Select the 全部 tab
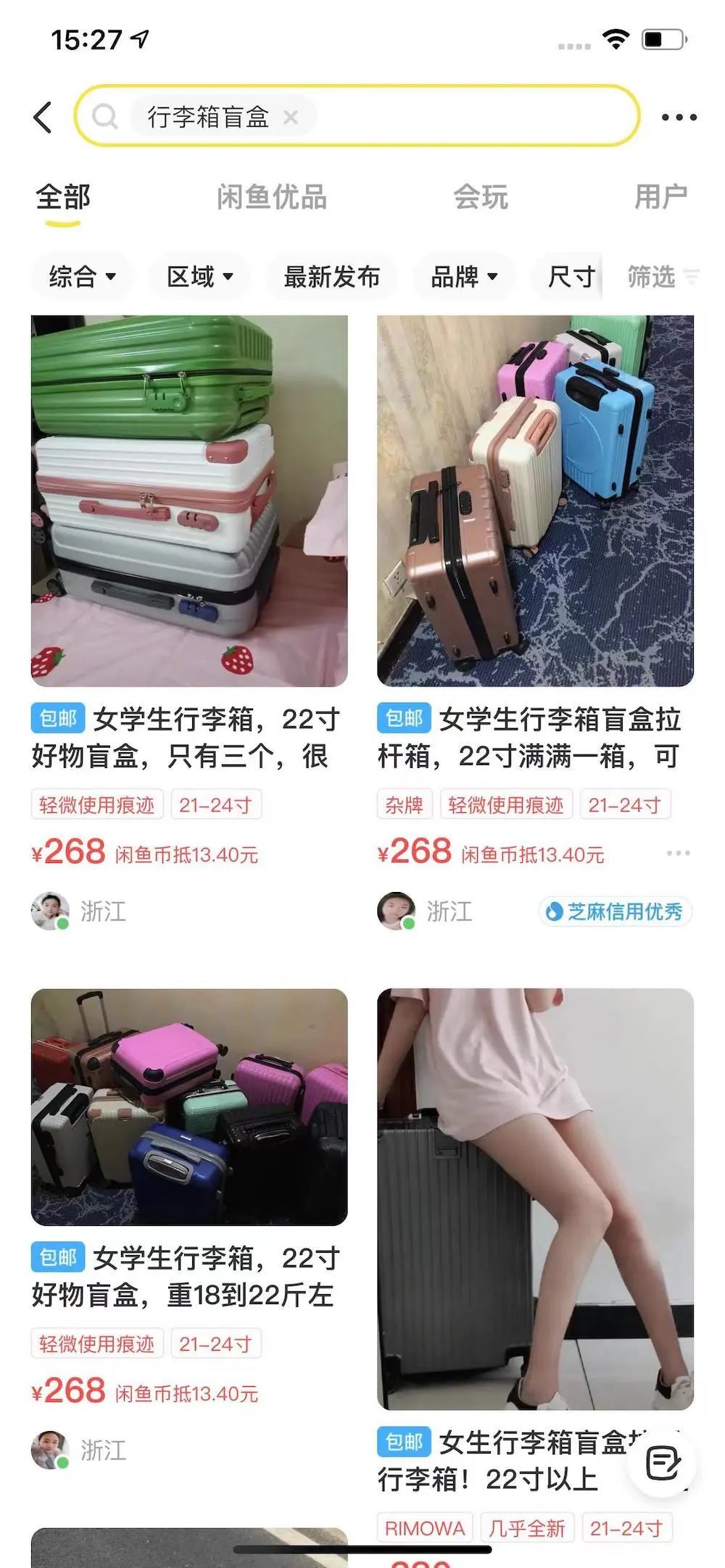 (x=63, y=197)
